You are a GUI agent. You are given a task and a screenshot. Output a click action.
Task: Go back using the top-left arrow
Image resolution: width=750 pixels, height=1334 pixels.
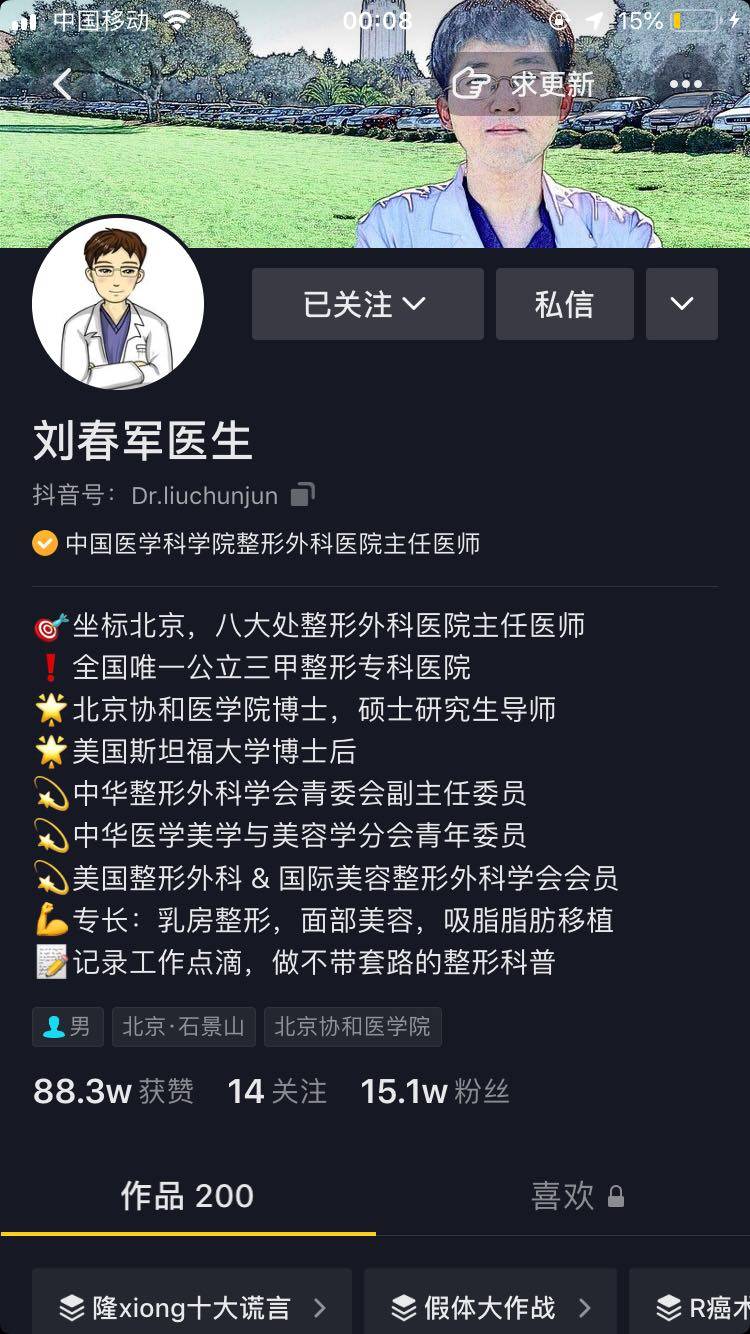pyautogui.click(x=62, y=84)
